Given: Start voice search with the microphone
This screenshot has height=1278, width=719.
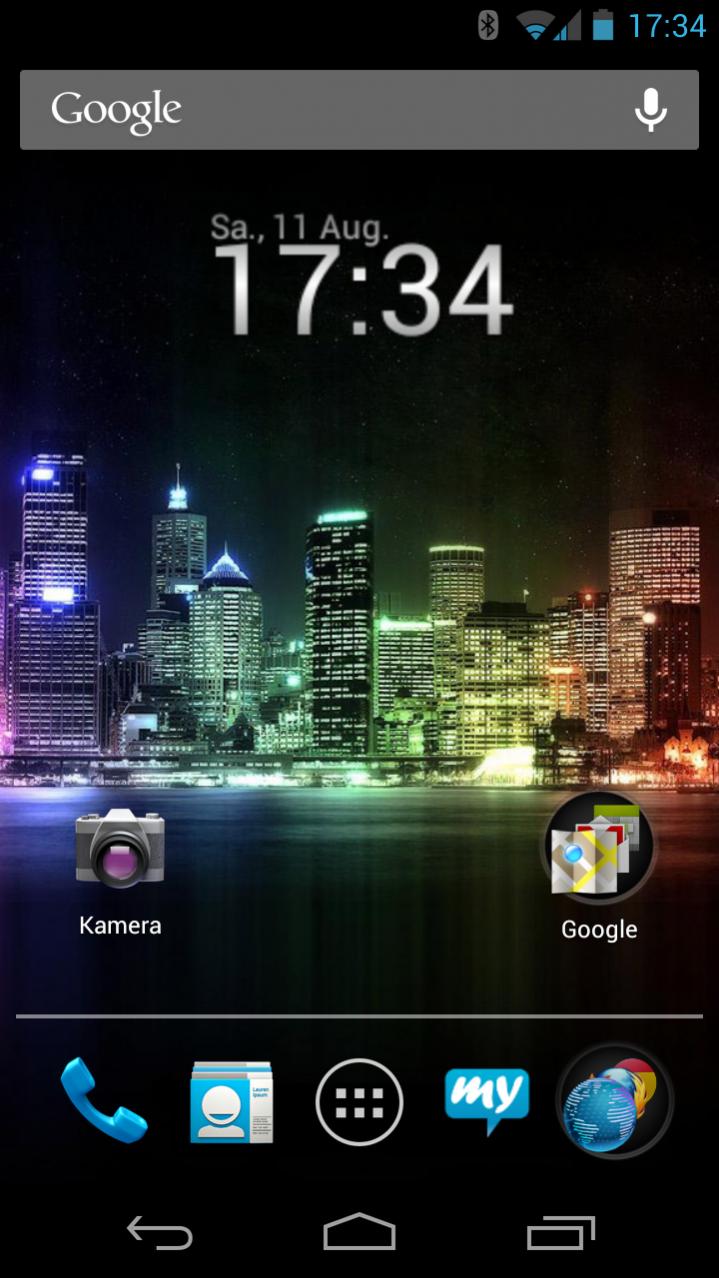Looking at the screenshot, I should point(650,110).
